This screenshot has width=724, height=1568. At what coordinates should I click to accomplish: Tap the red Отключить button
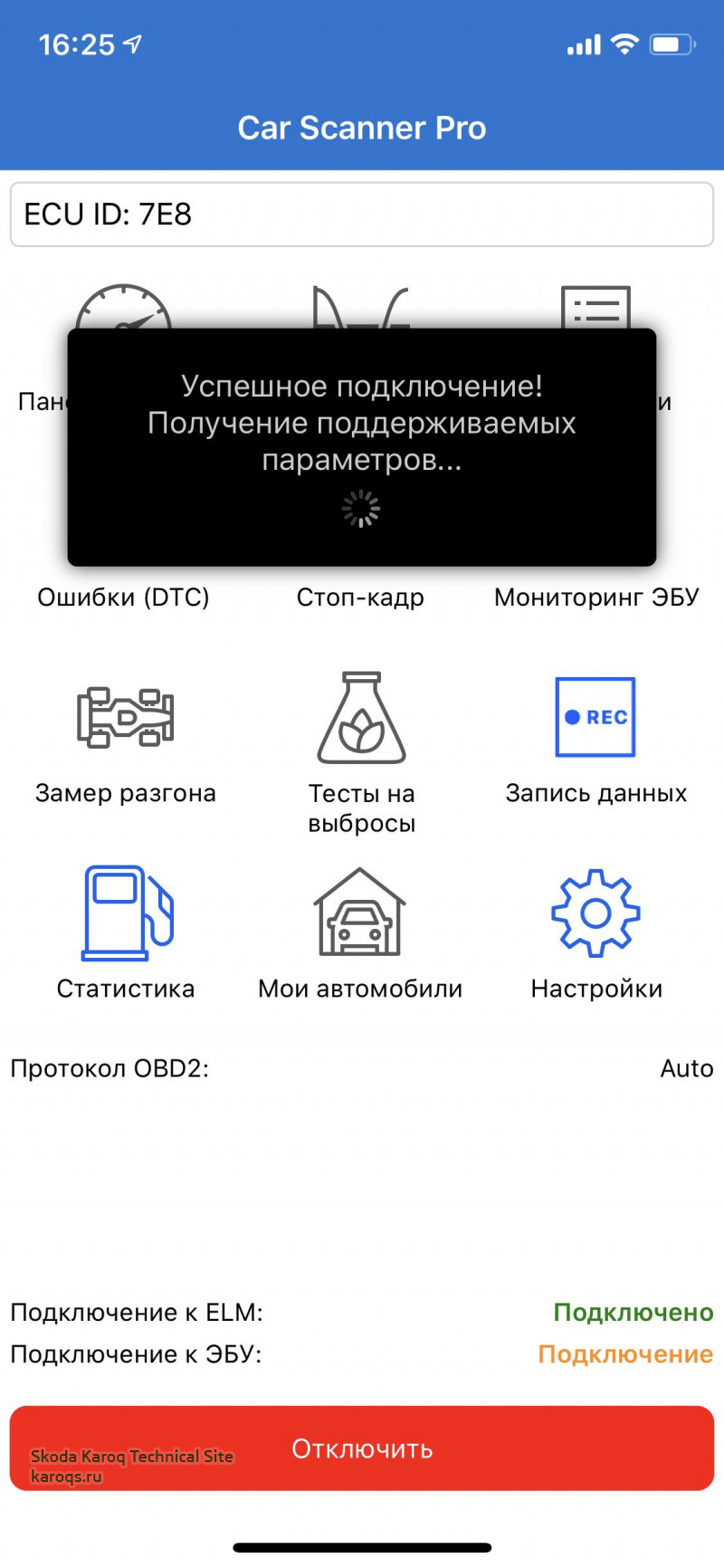click(362, 1448)
